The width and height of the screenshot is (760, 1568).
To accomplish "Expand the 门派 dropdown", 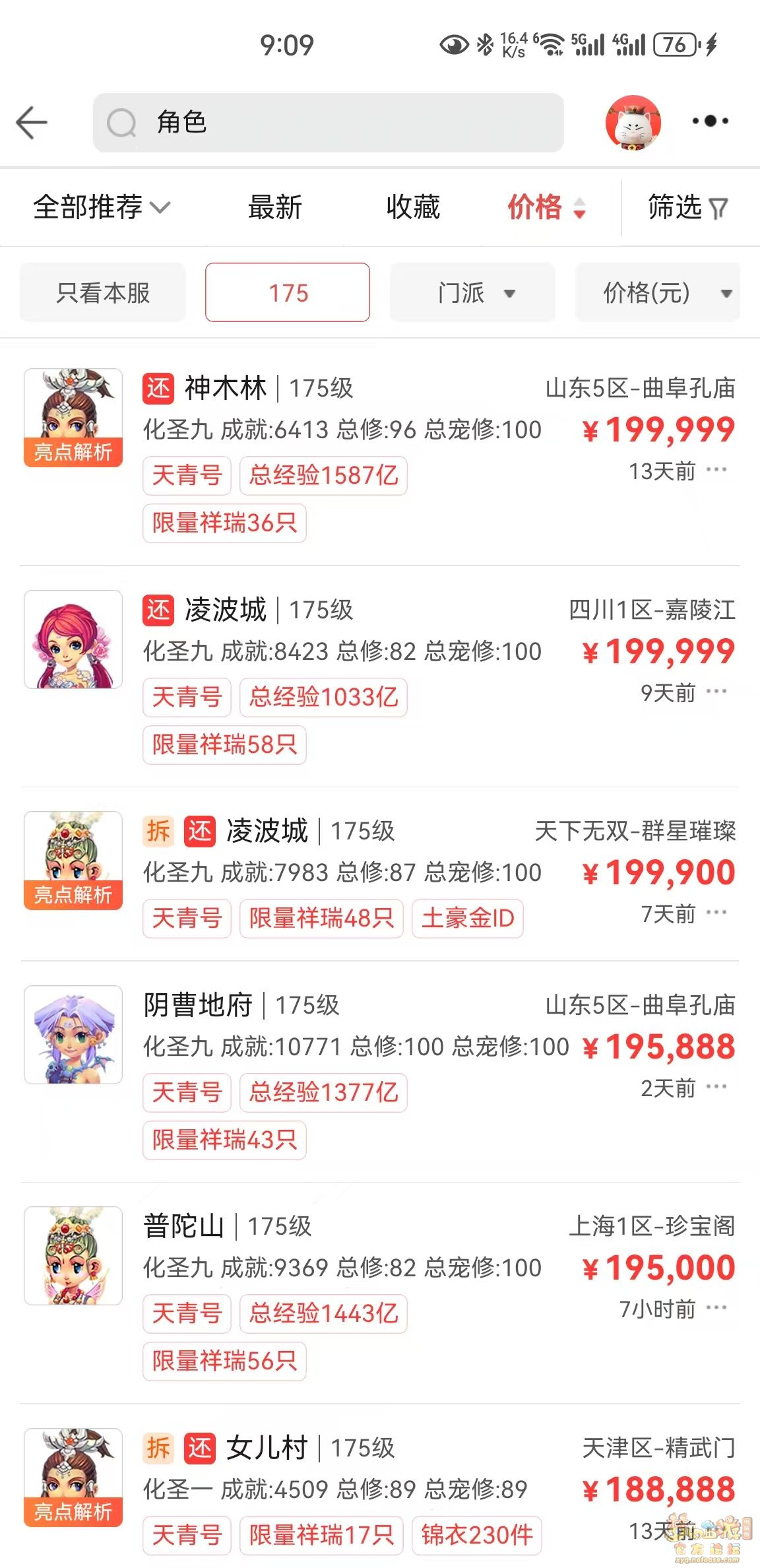I will [x=472, y=293].
